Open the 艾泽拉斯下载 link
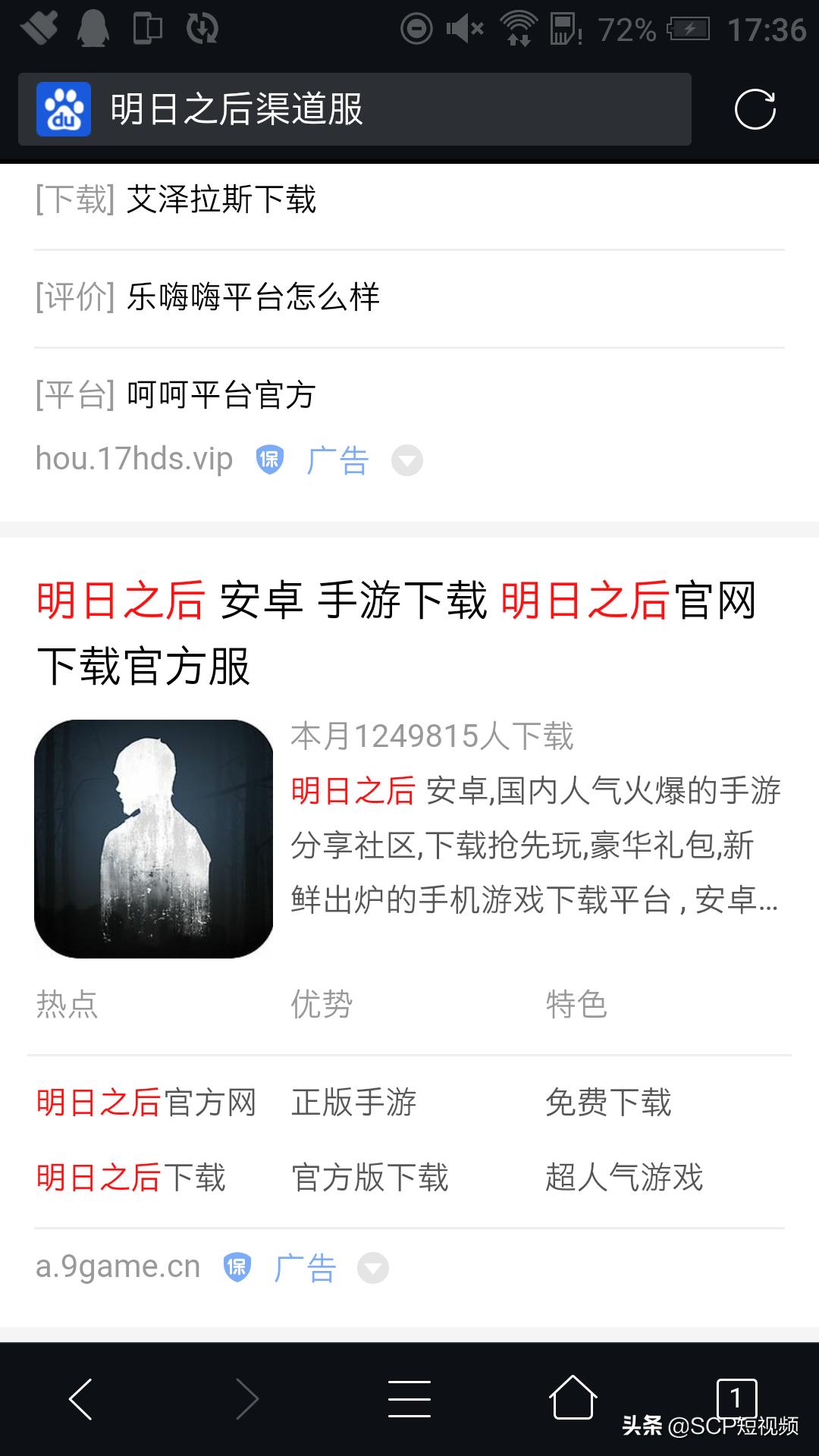This screenshot has width=819, height=1456. (221, 199)
